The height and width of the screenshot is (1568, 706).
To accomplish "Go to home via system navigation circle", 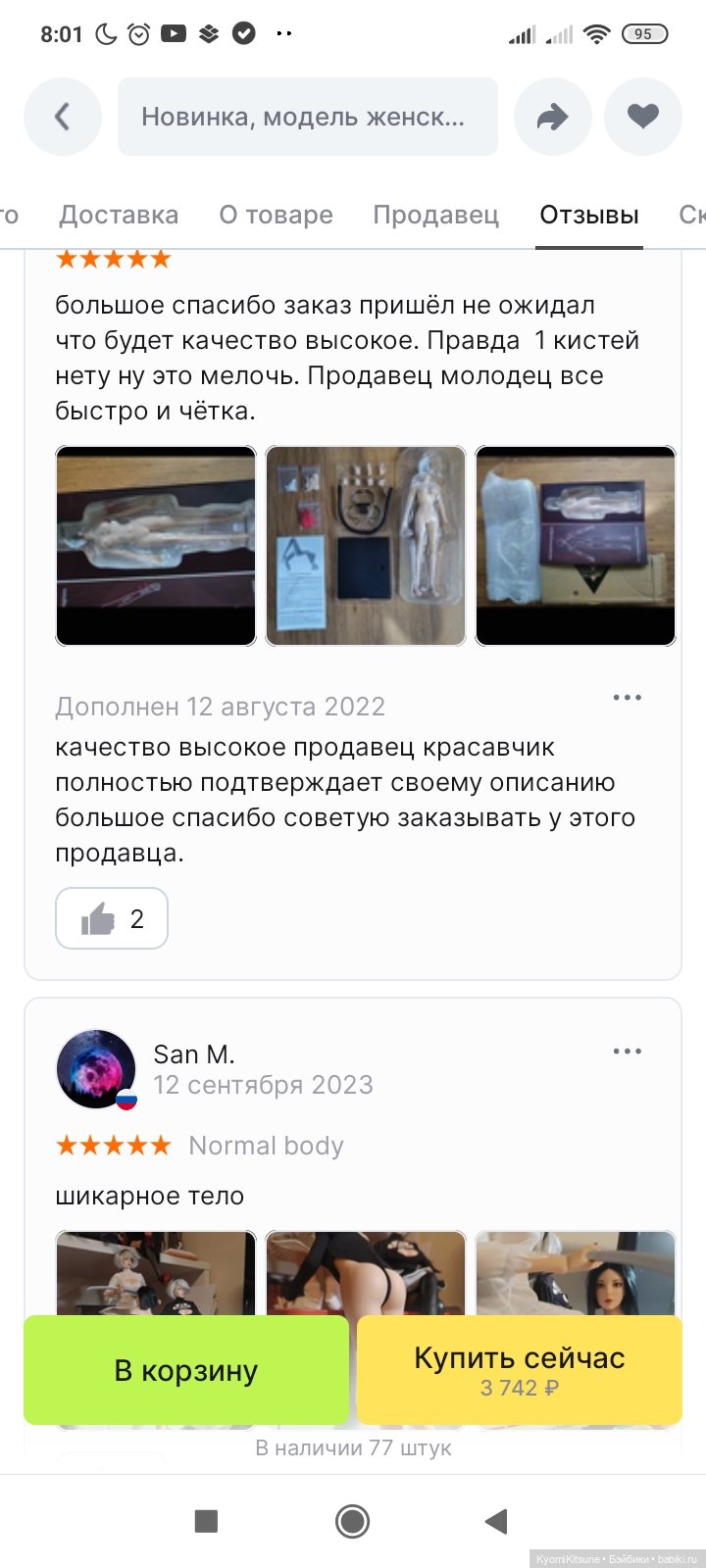I will pyautogui.click(x=352, y=1521).
